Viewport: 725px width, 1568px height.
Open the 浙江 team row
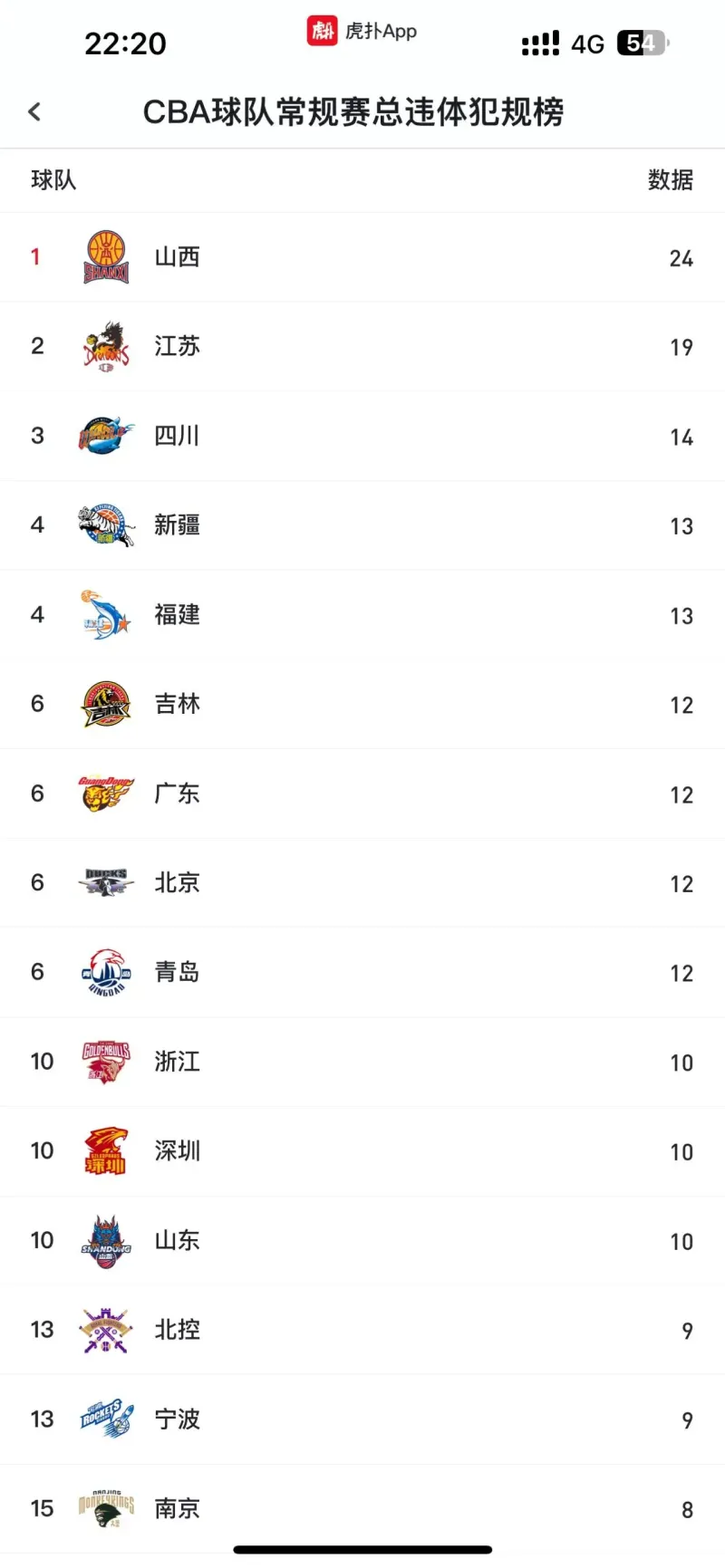362,1062
